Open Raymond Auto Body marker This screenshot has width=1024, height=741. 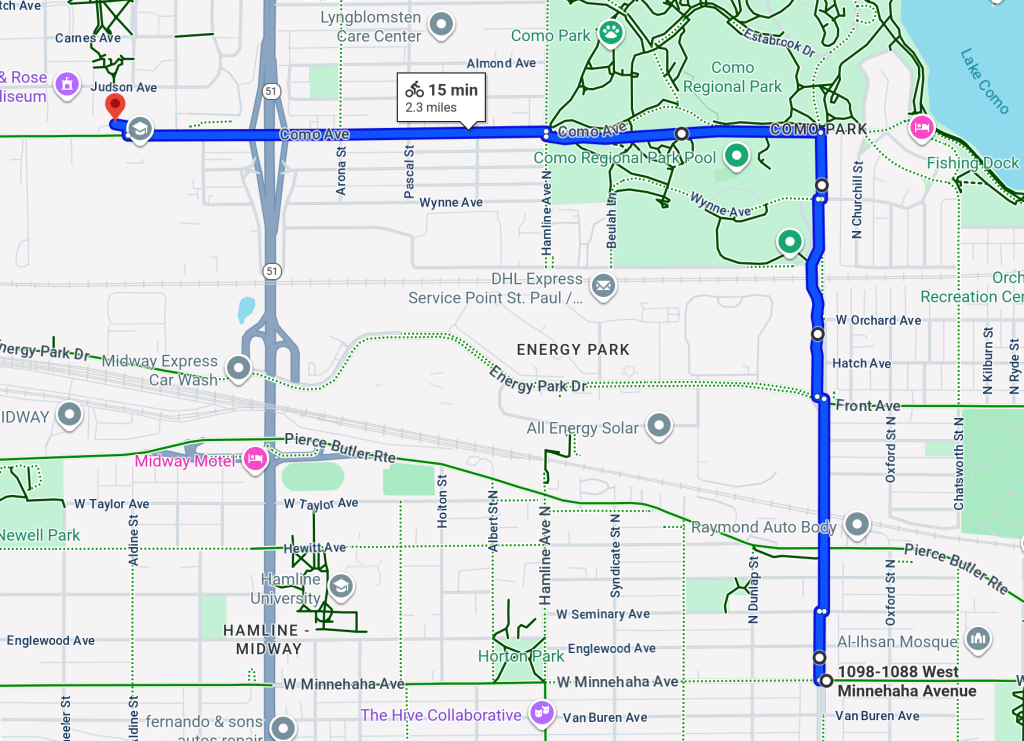(857, 525)
